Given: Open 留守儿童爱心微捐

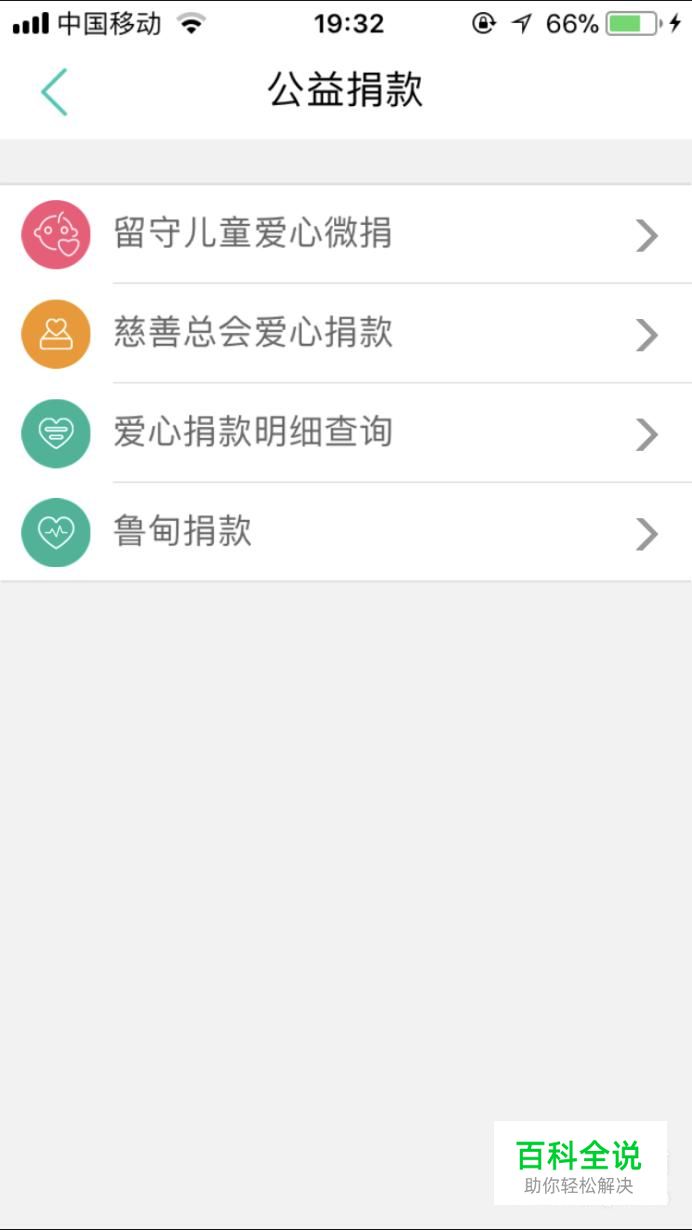Looking at the screenshot, I should [x=346, y=234].
